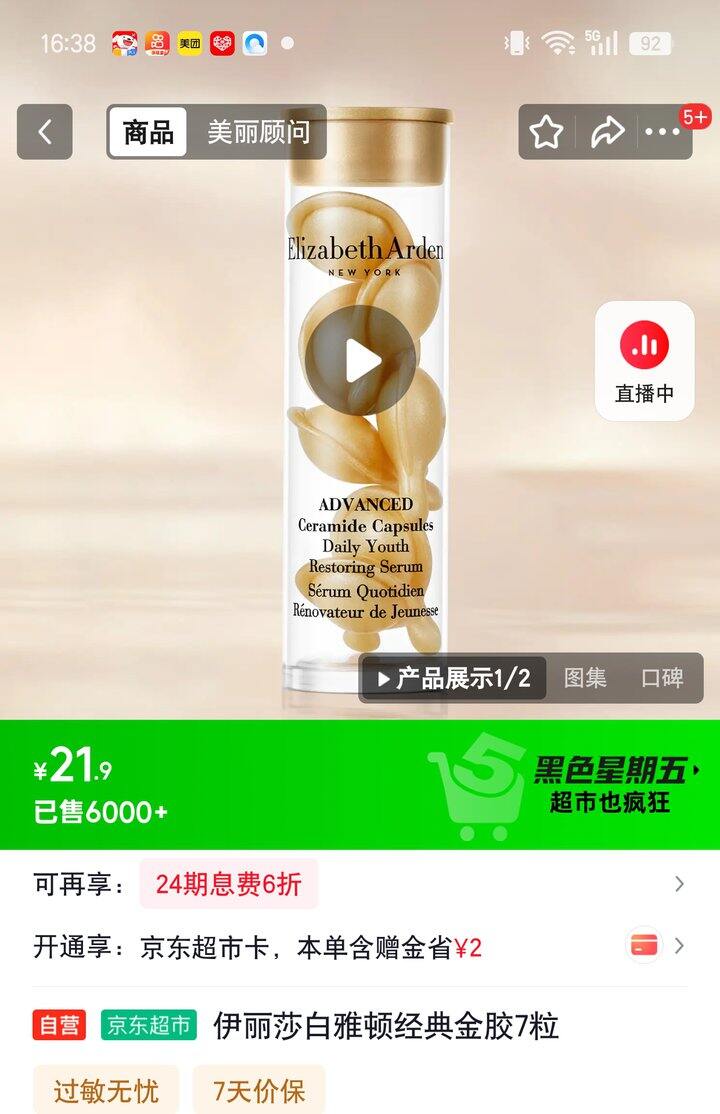This screenshot has height=1114, width=720.
Task: Play the product video
Action: (x=361, y=360)
